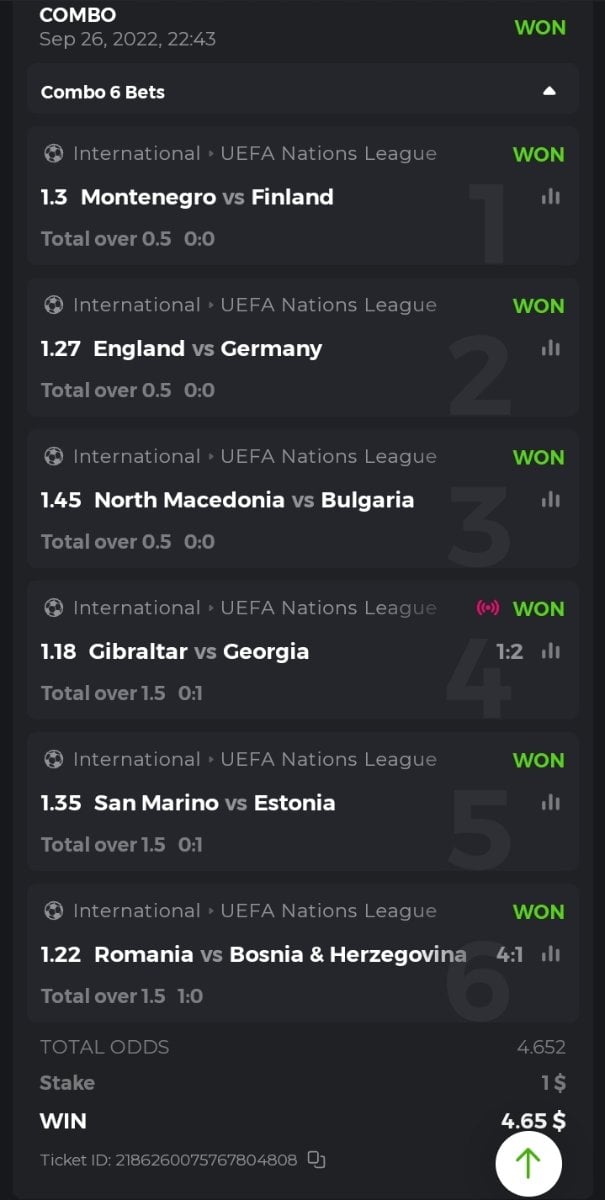Open stats for Romania vs Bosnia & Herzegovina
This screenshot has height=1200, width=605.
click(550, 954)
